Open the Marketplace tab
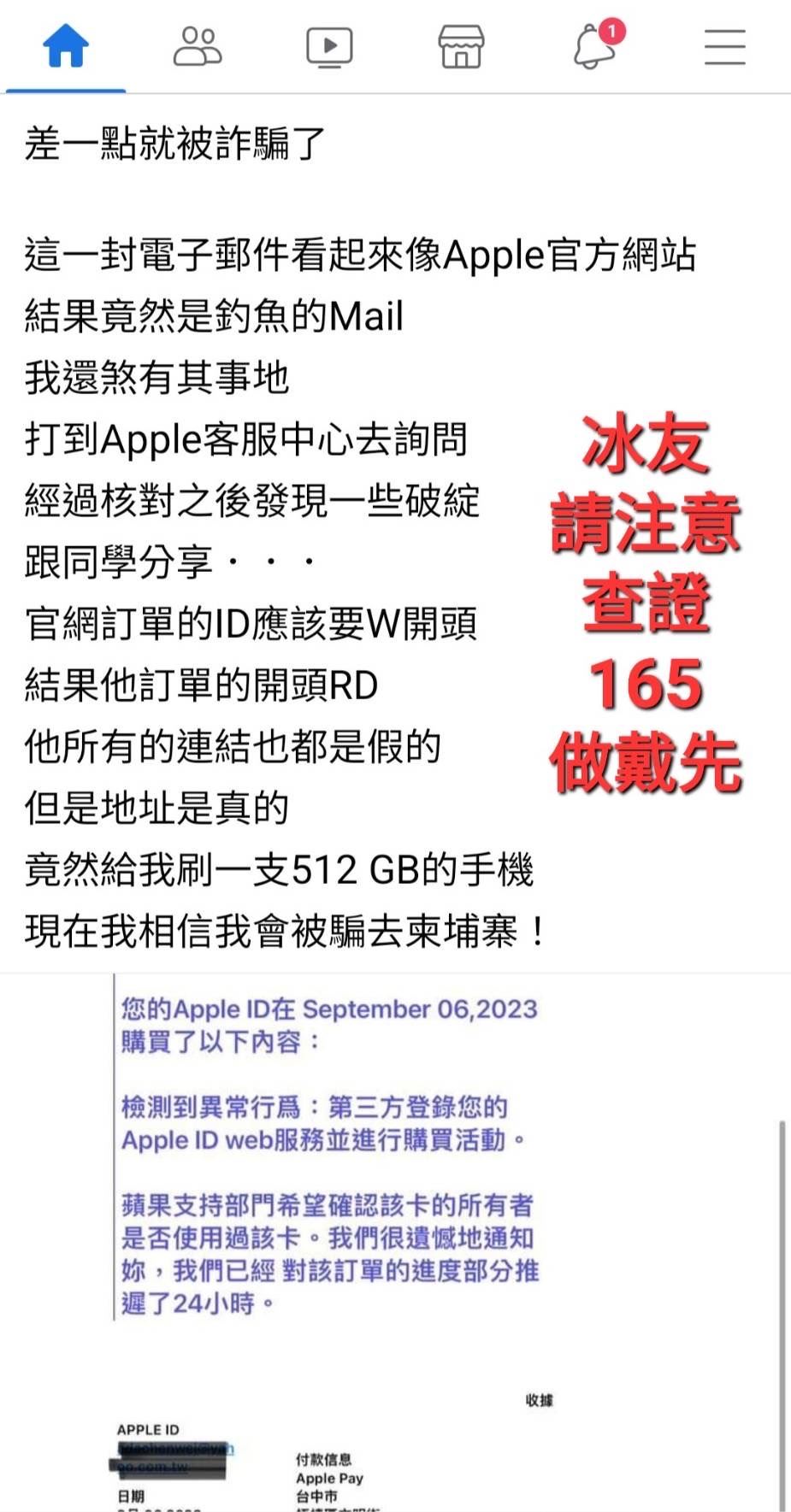The width and height of the screenshot is (791, 1512). point(461,46)
